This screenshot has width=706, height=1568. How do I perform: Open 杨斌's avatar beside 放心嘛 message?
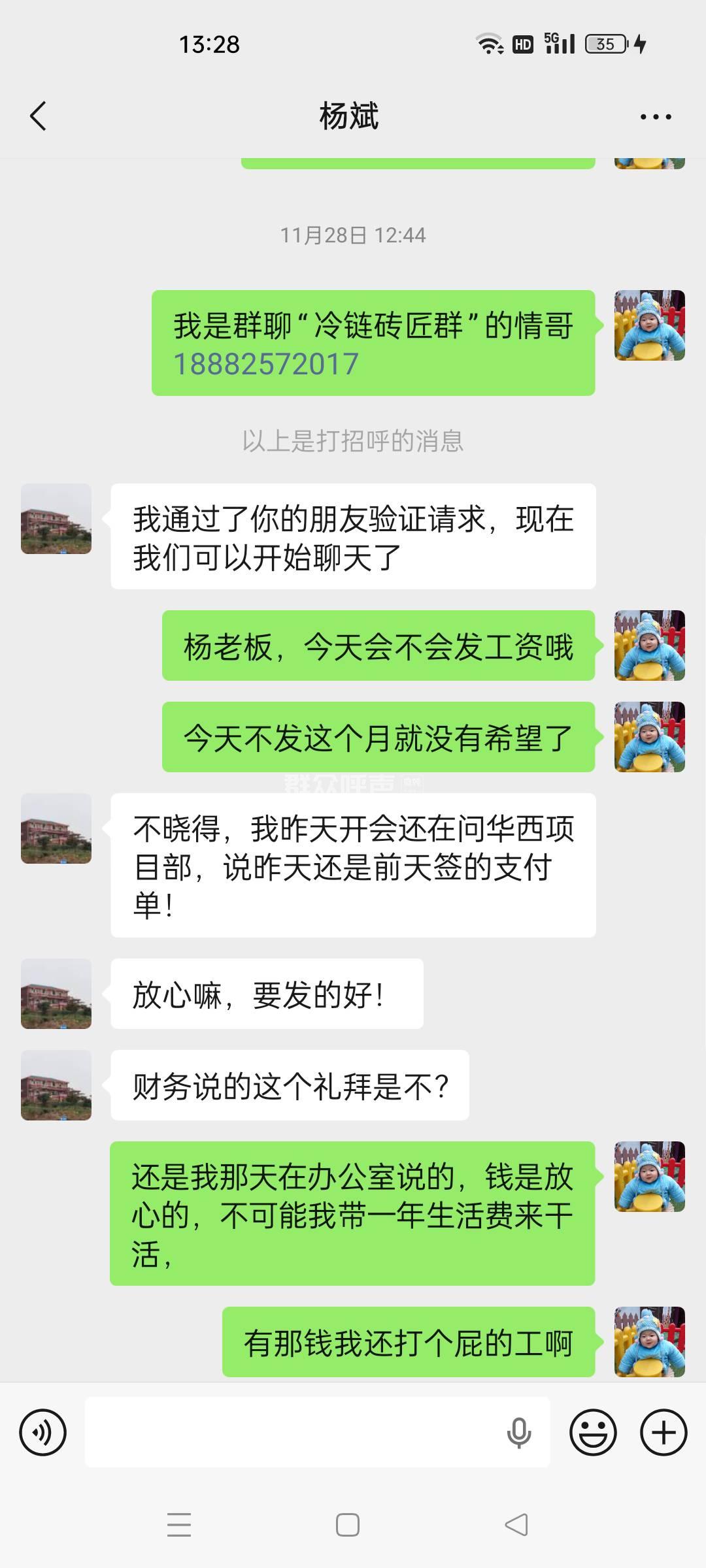pyautogui.click(x=56, y=994)
